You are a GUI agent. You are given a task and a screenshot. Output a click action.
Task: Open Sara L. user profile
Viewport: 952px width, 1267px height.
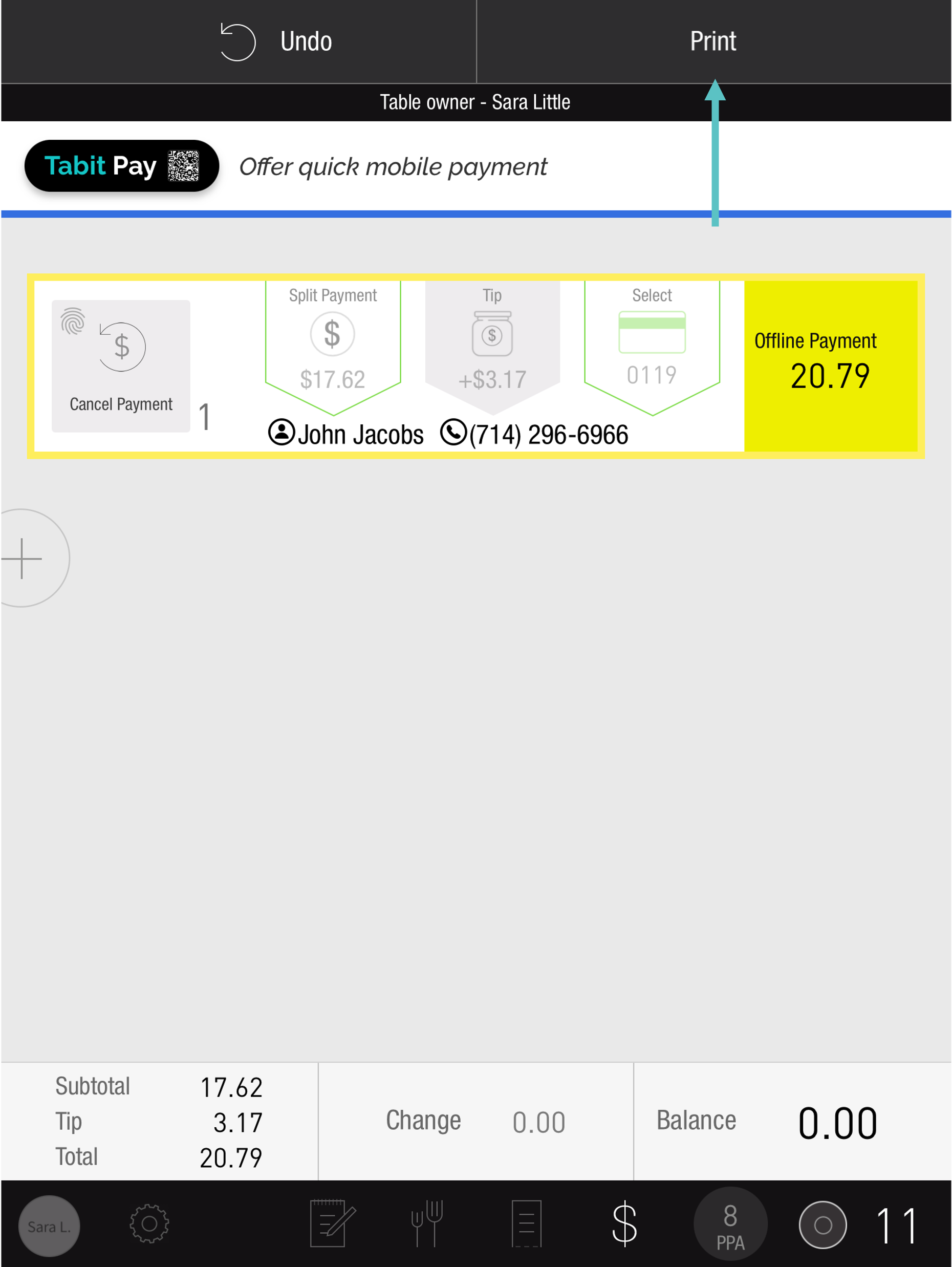click(x=49, y=1226)
